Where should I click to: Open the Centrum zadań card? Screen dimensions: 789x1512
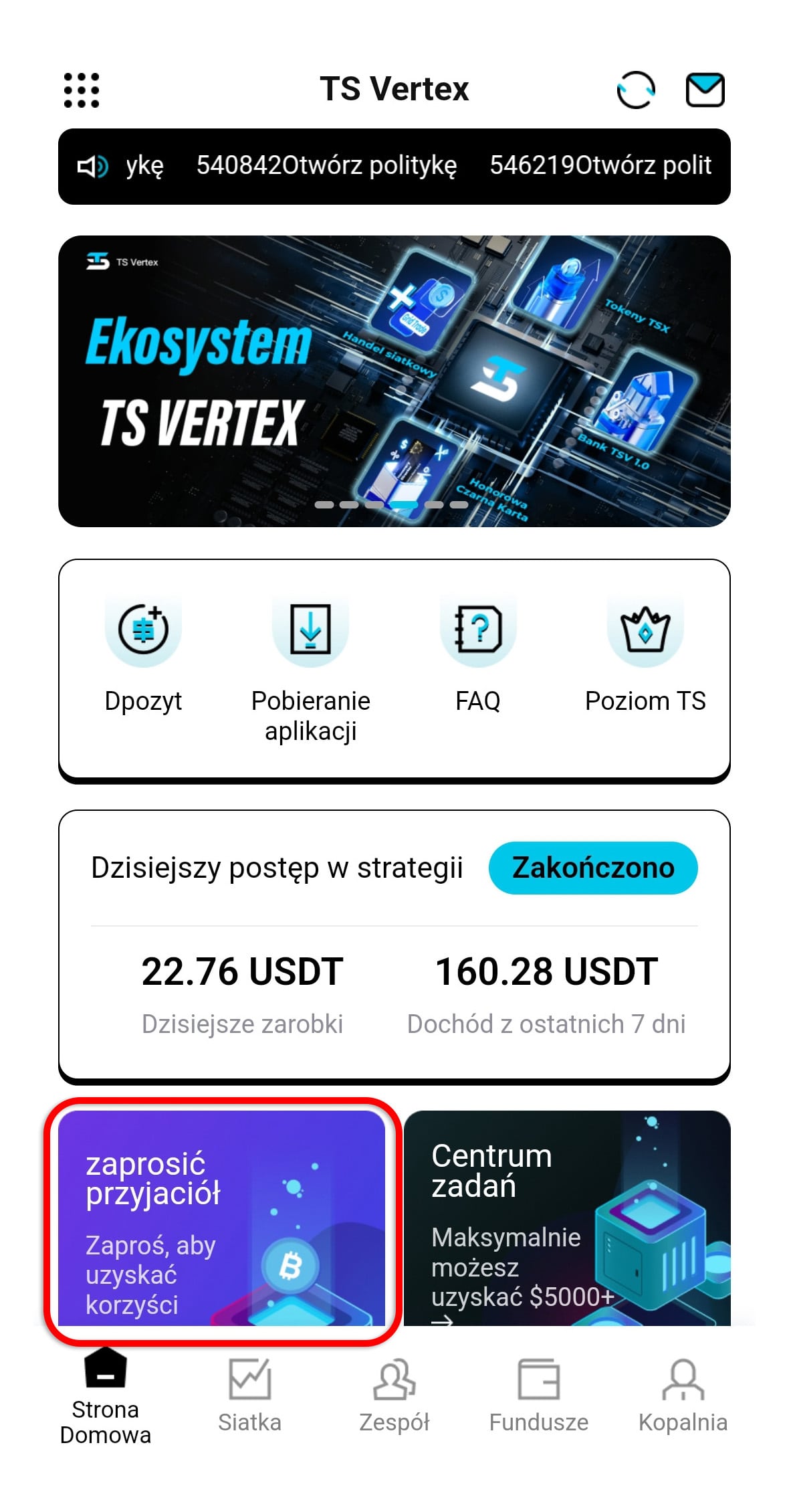pyautogui.click(x=567, y=1218)
